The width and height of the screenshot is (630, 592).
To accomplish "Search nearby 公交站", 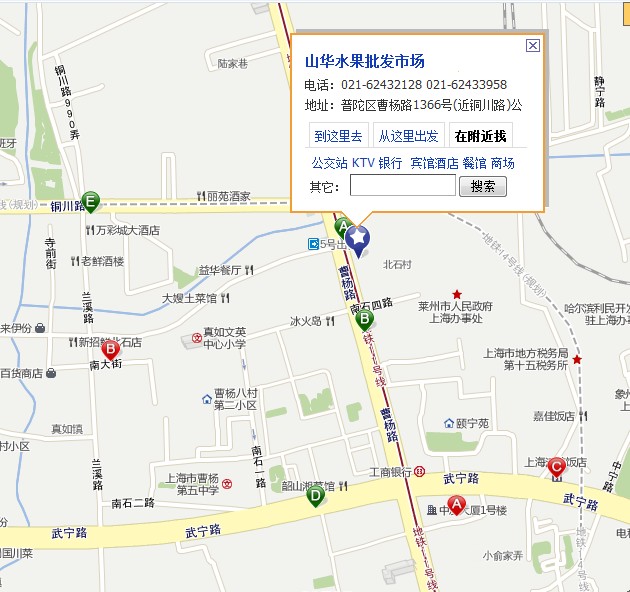I will click(x=329, y=162).
